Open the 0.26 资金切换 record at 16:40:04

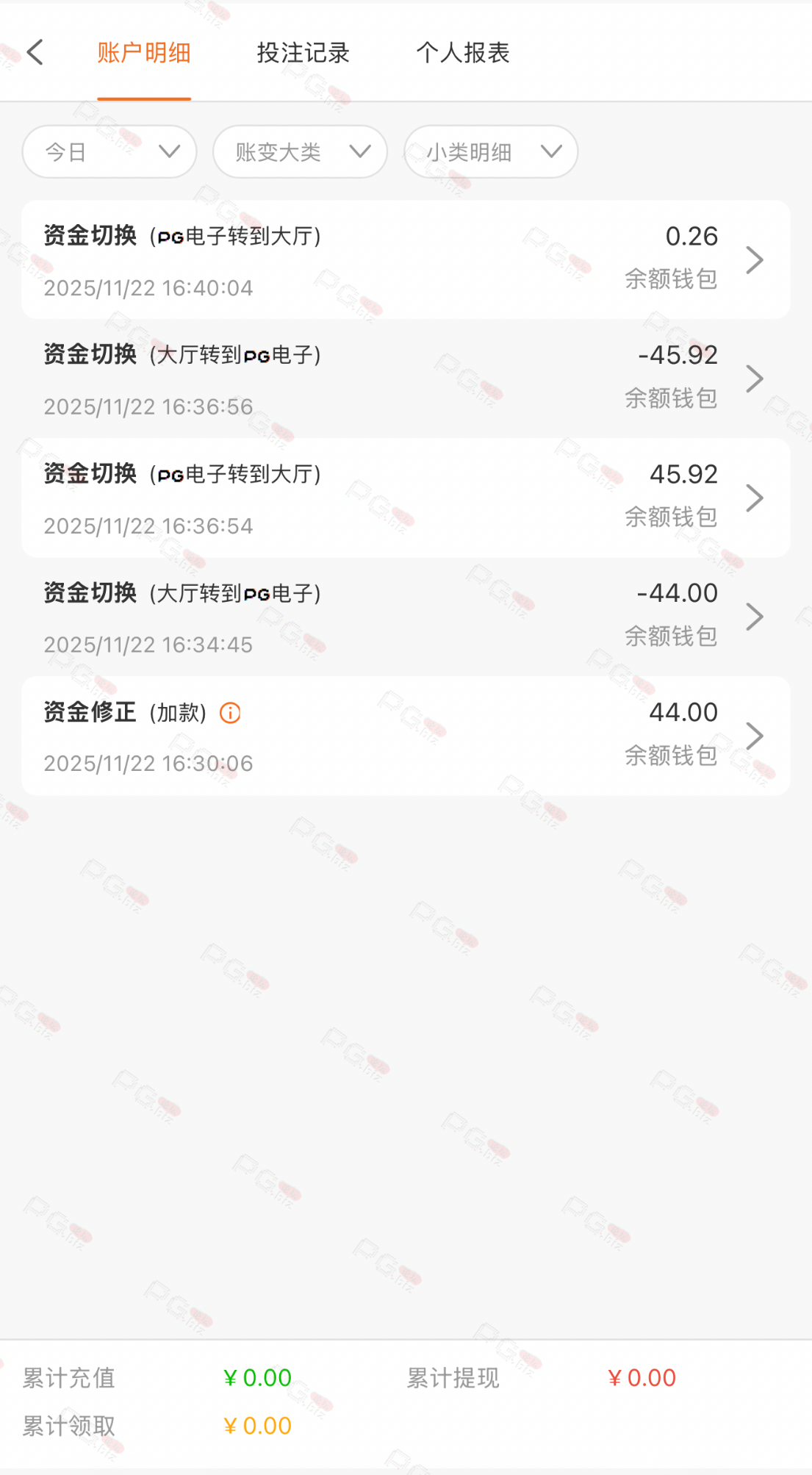tap(406, 260)
